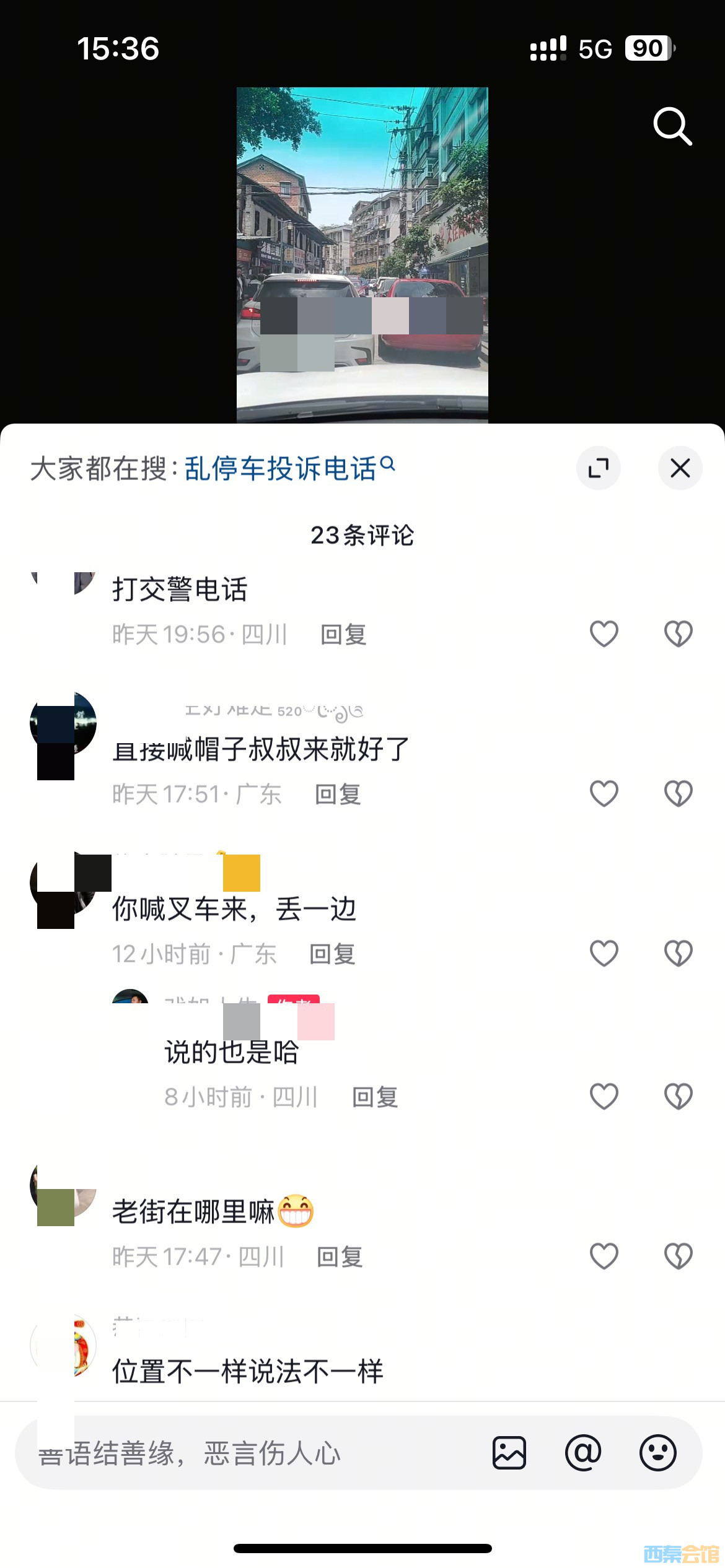Tap the comment input field
725x1568 pixels.
coord(248,1453)
